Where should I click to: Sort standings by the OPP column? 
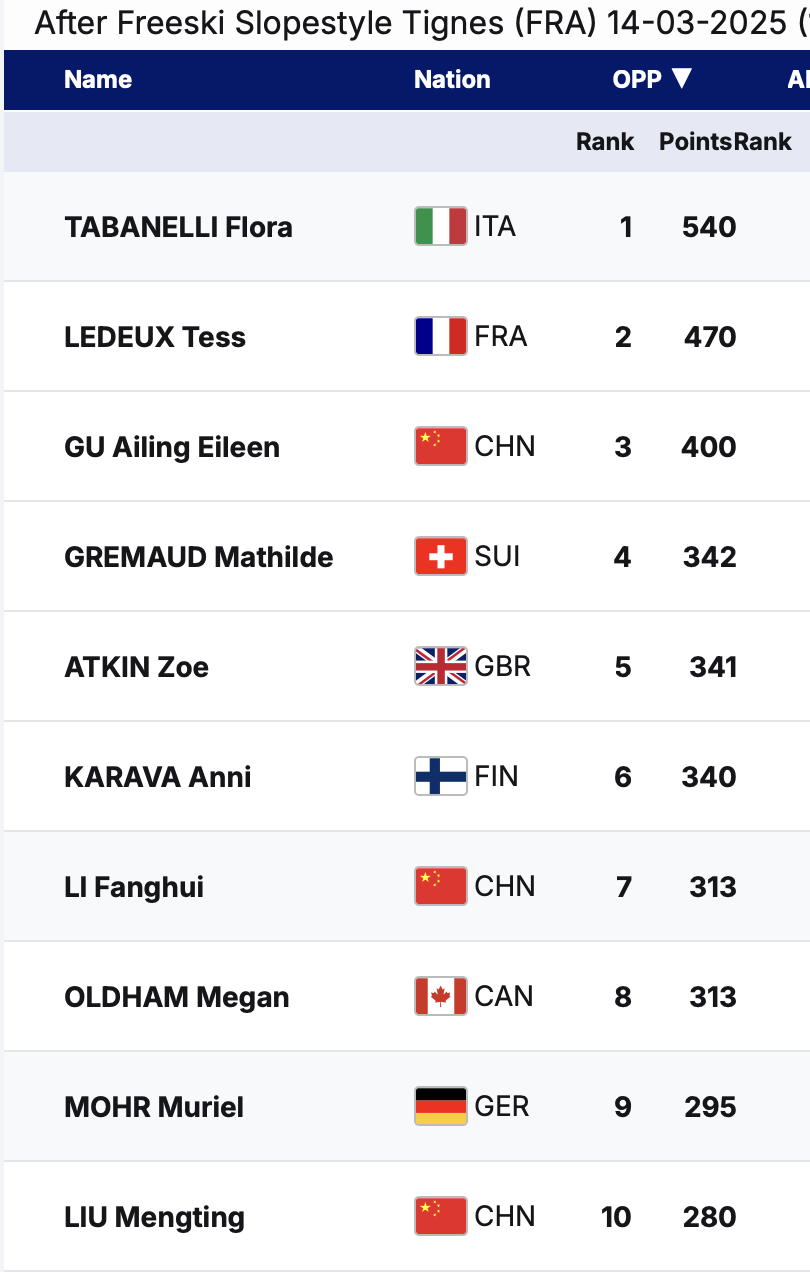tap(652, 79)
